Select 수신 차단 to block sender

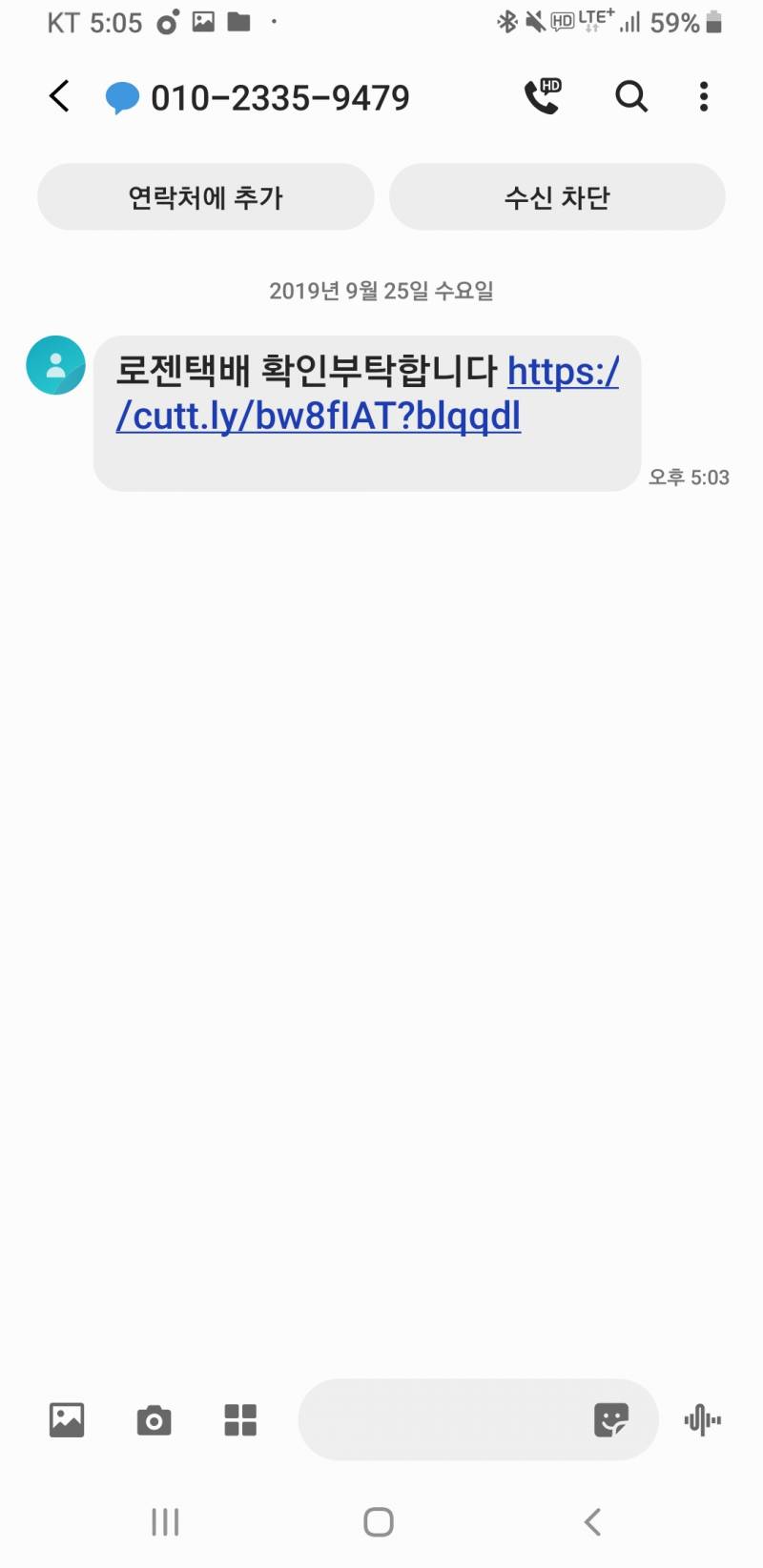[557, 197]
